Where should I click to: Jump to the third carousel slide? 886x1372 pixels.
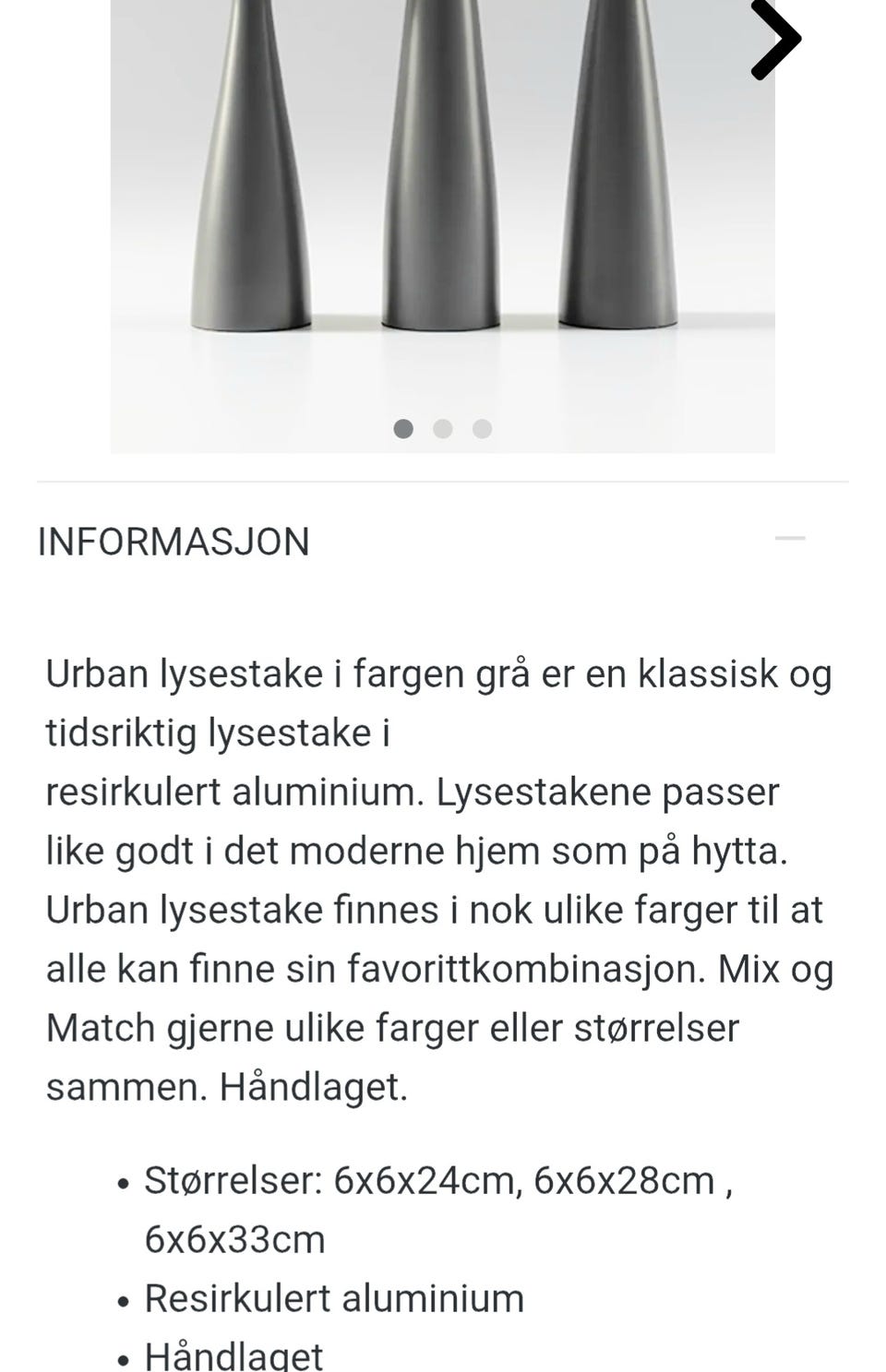(482, 428)
